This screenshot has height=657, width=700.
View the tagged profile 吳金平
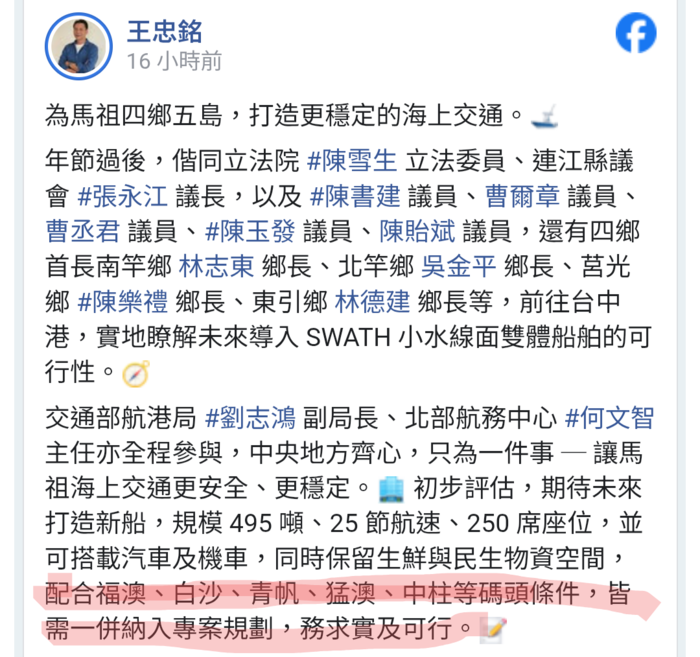pyautogui.click(x=458, y=267)
